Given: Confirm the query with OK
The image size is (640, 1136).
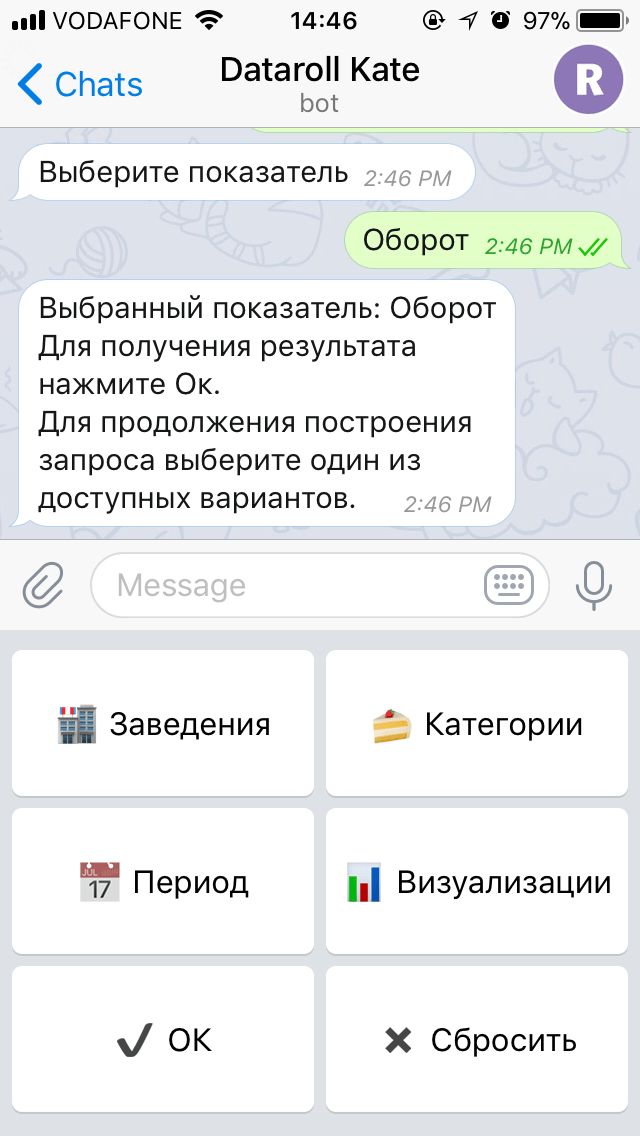Looking at the screenshot, I should click(163, 1040).
